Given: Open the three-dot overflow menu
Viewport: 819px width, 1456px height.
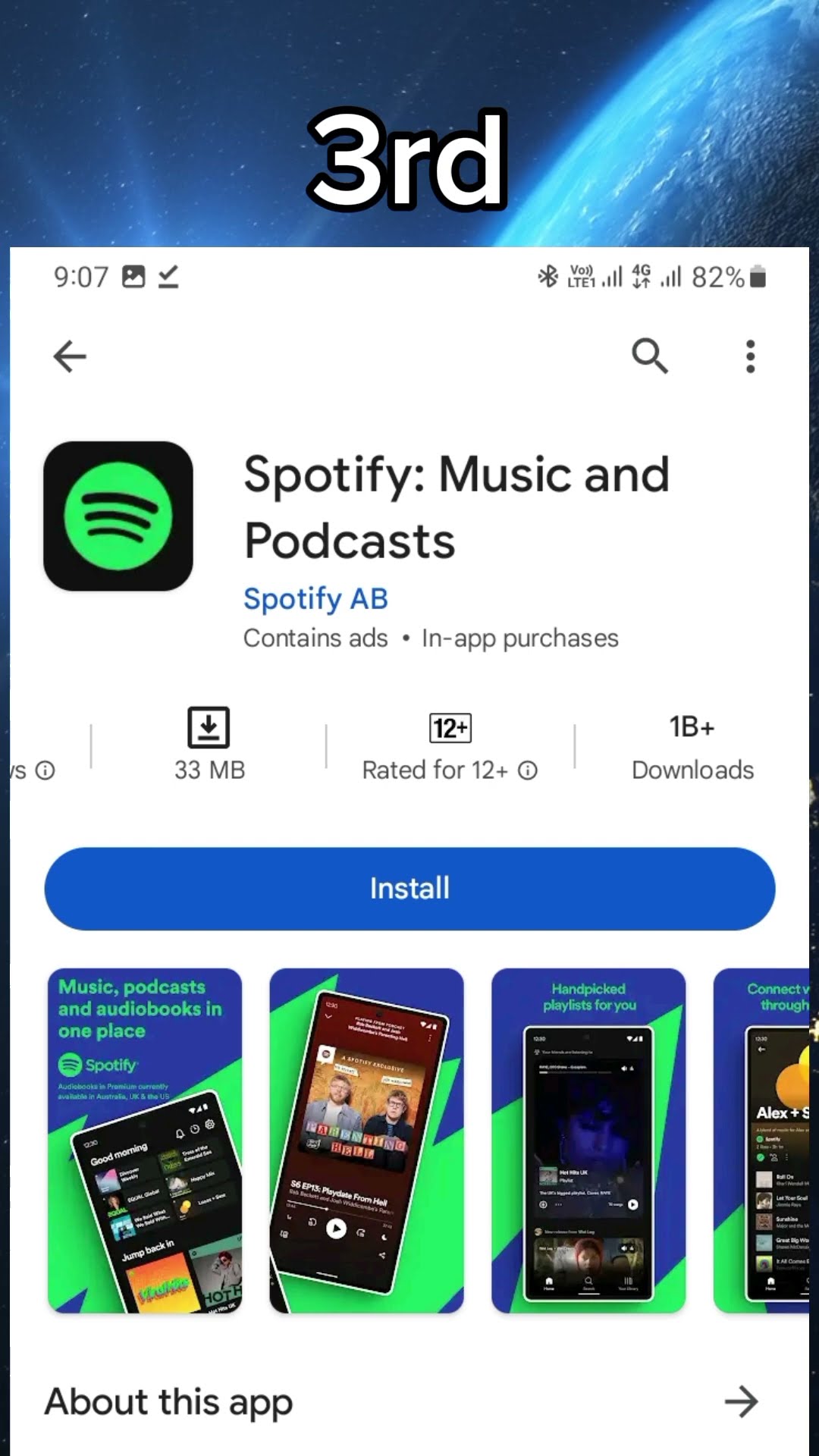Looking at the screenshot, I should (750, 356).
